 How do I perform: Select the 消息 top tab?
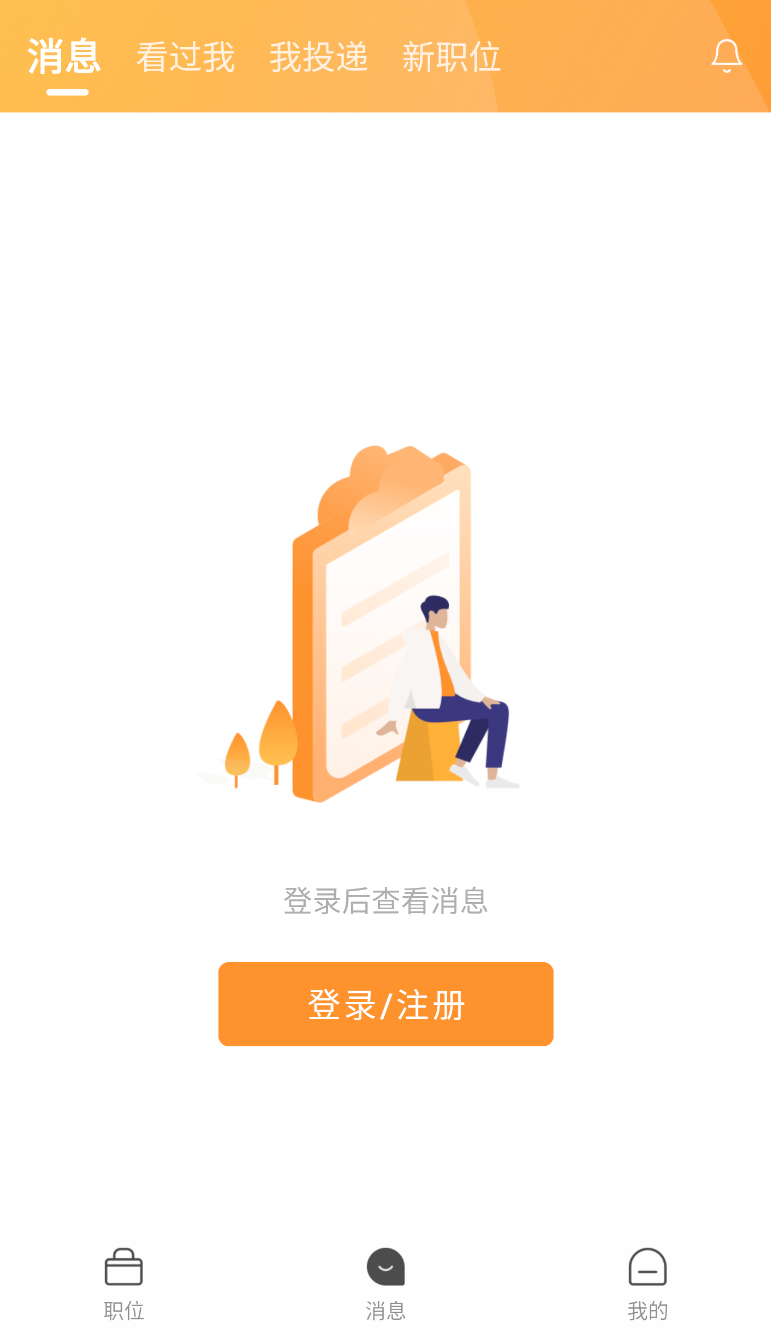(64, 57)
